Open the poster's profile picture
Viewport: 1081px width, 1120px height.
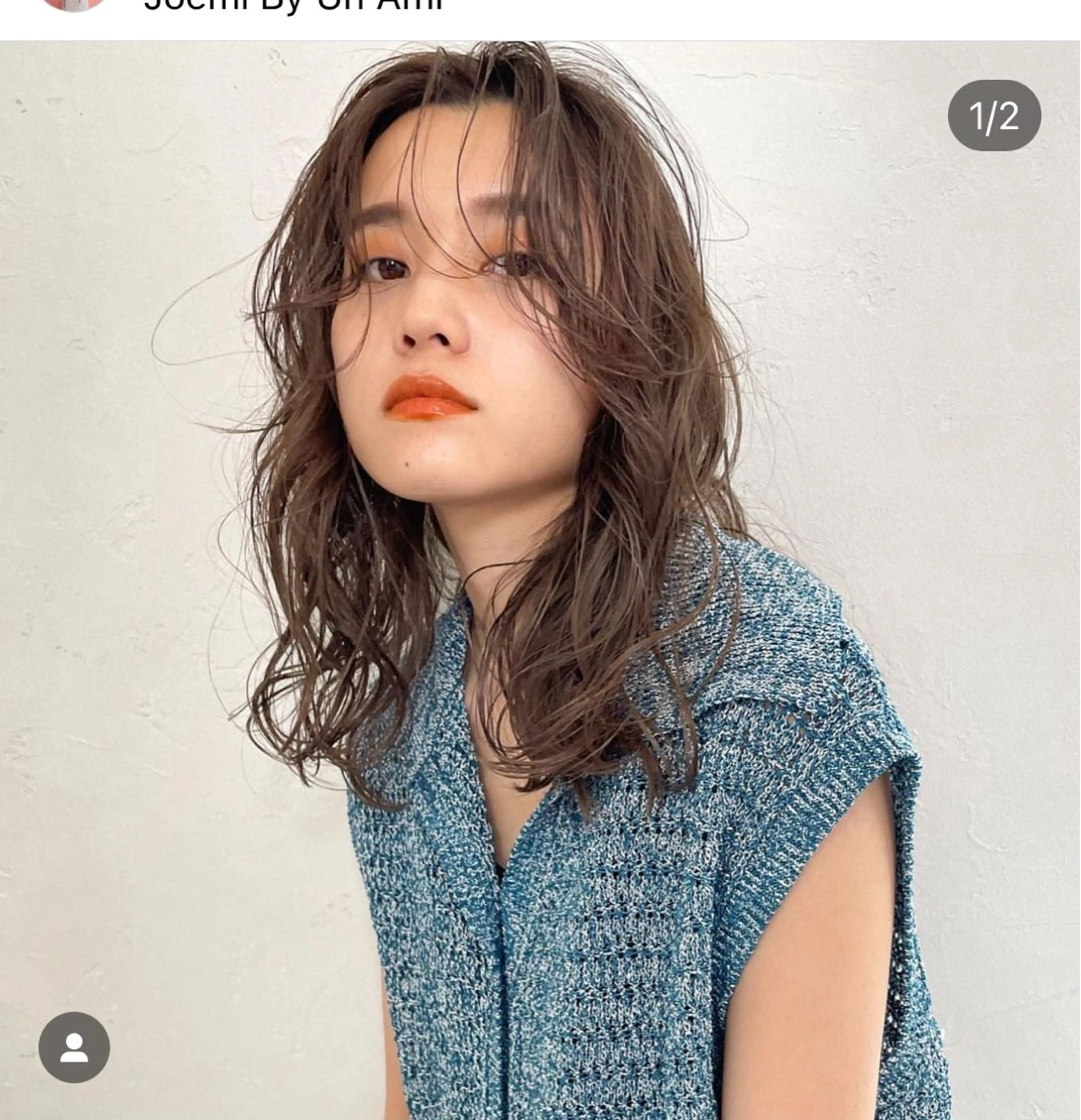(x=74, y=3)
